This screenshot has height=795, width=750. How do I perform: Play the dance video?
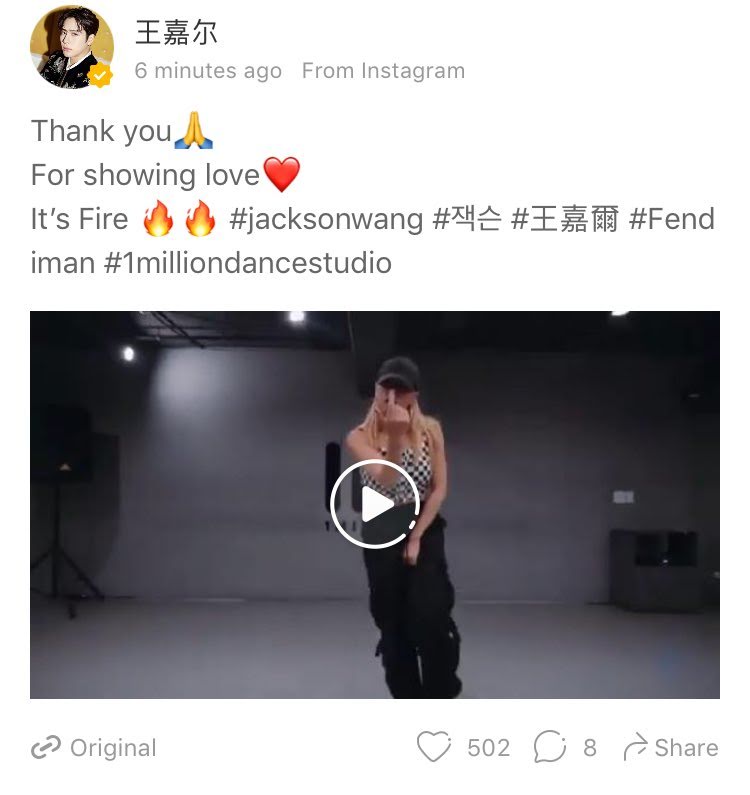375,504
